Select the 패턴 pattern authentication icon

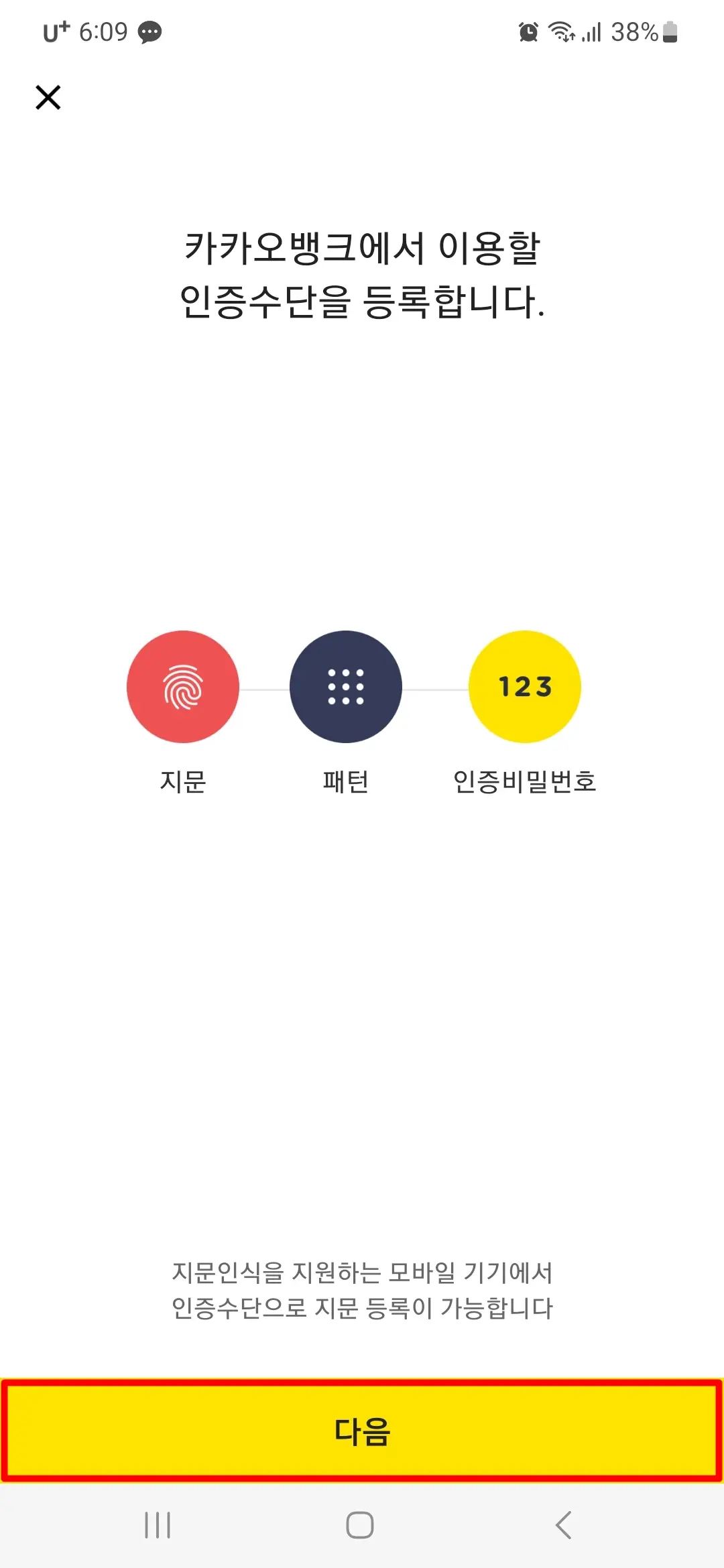pyautogui.click(x=347, y=687)
